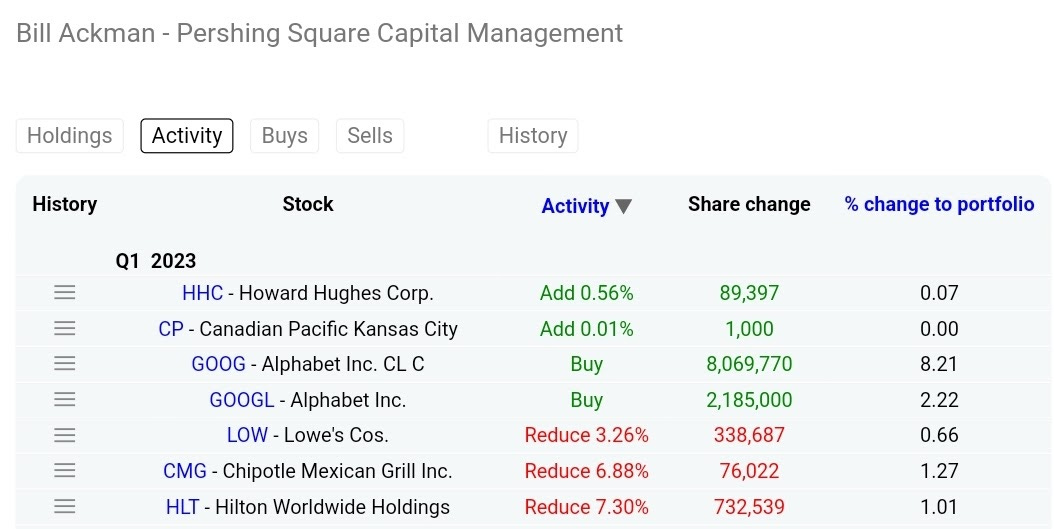Sort by the Activity column header
1054x529 pixels.
click(575, 206)
